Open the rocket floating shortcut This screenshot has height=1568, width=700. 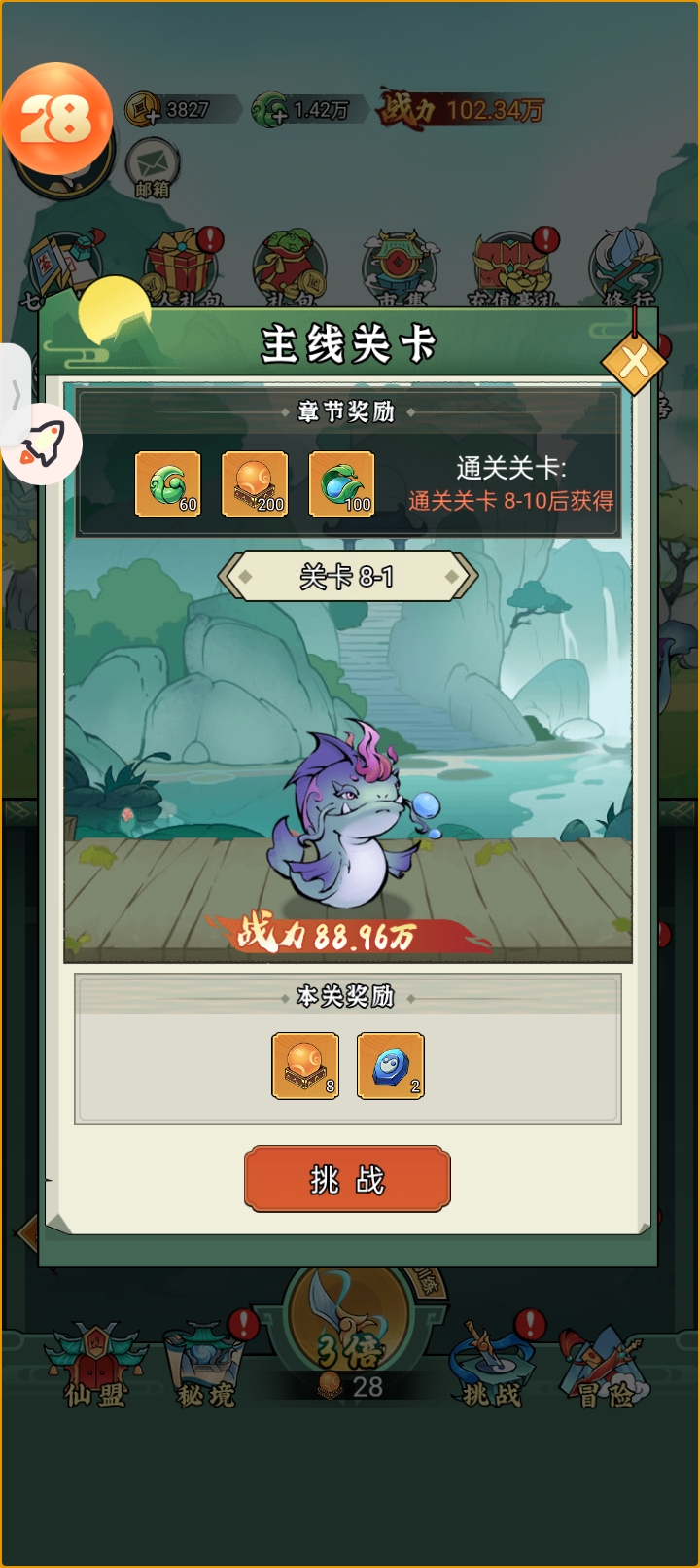pyautogui.click(x=42, y=445)
